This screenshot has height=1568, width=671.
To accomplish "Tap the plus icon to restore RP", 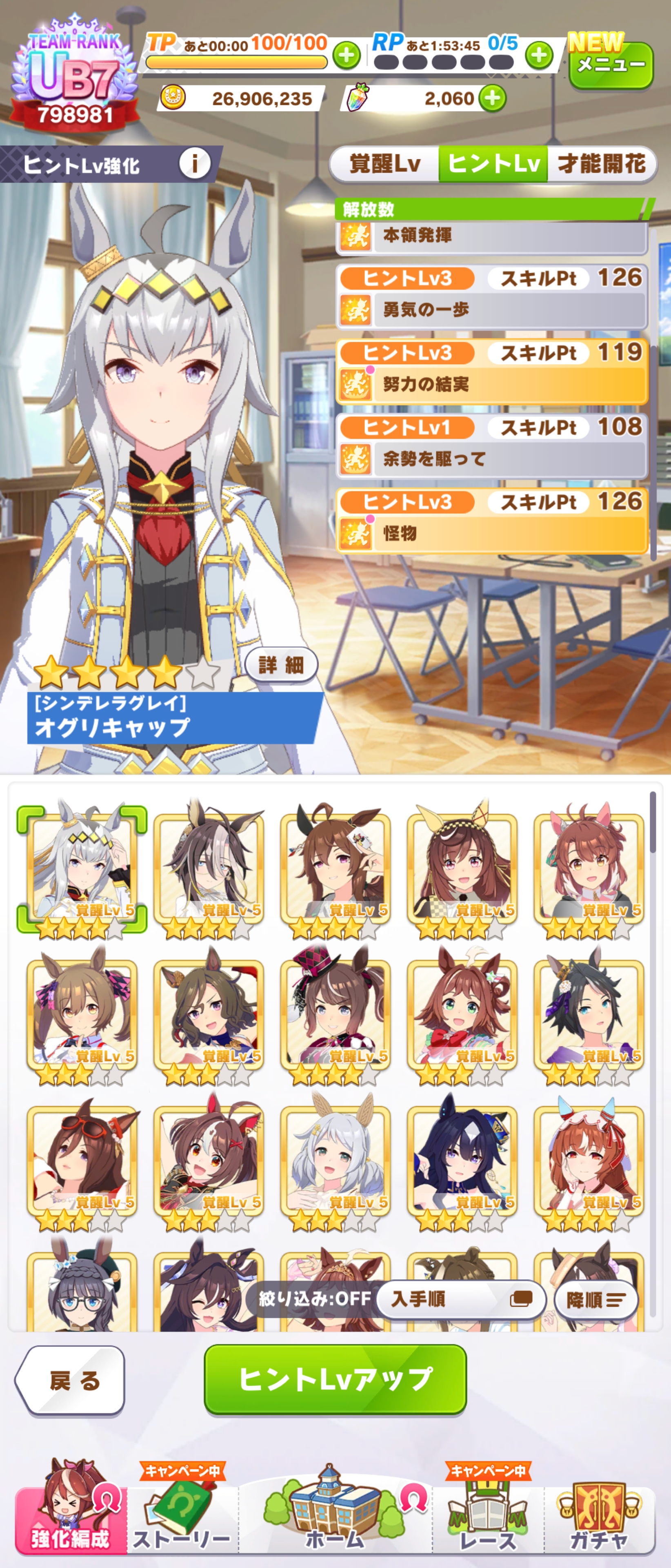I will click(x=538, y=56).
